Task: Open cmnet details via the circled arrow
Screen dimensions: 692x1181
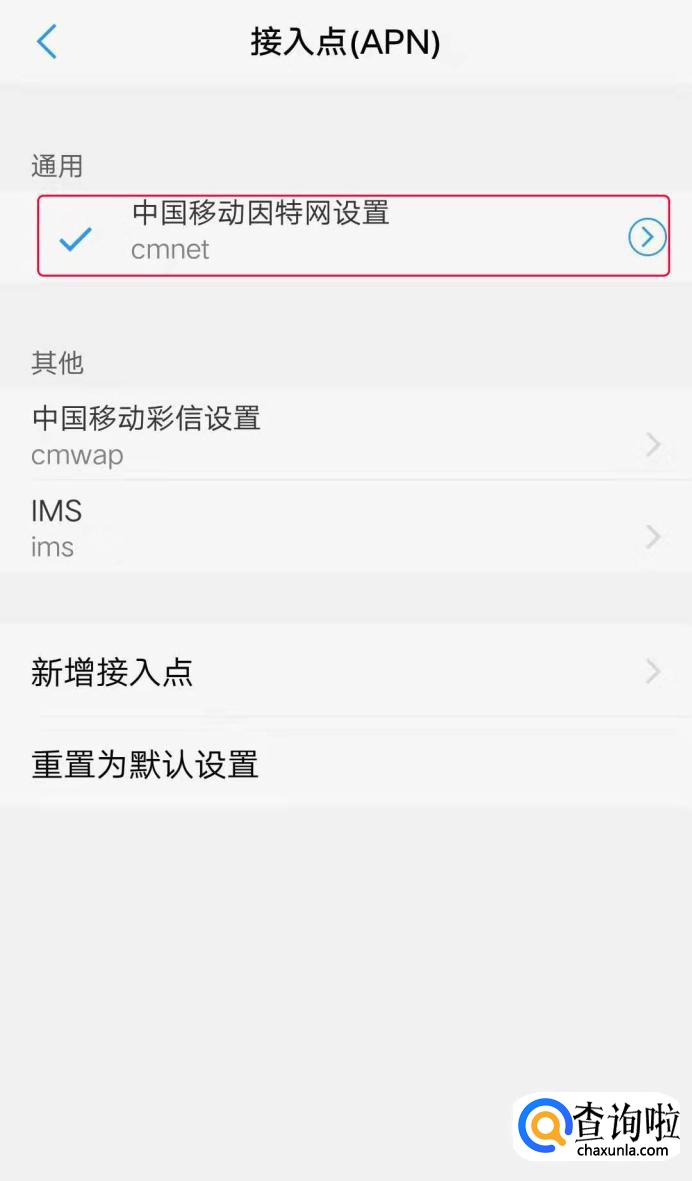Action: 647,237
